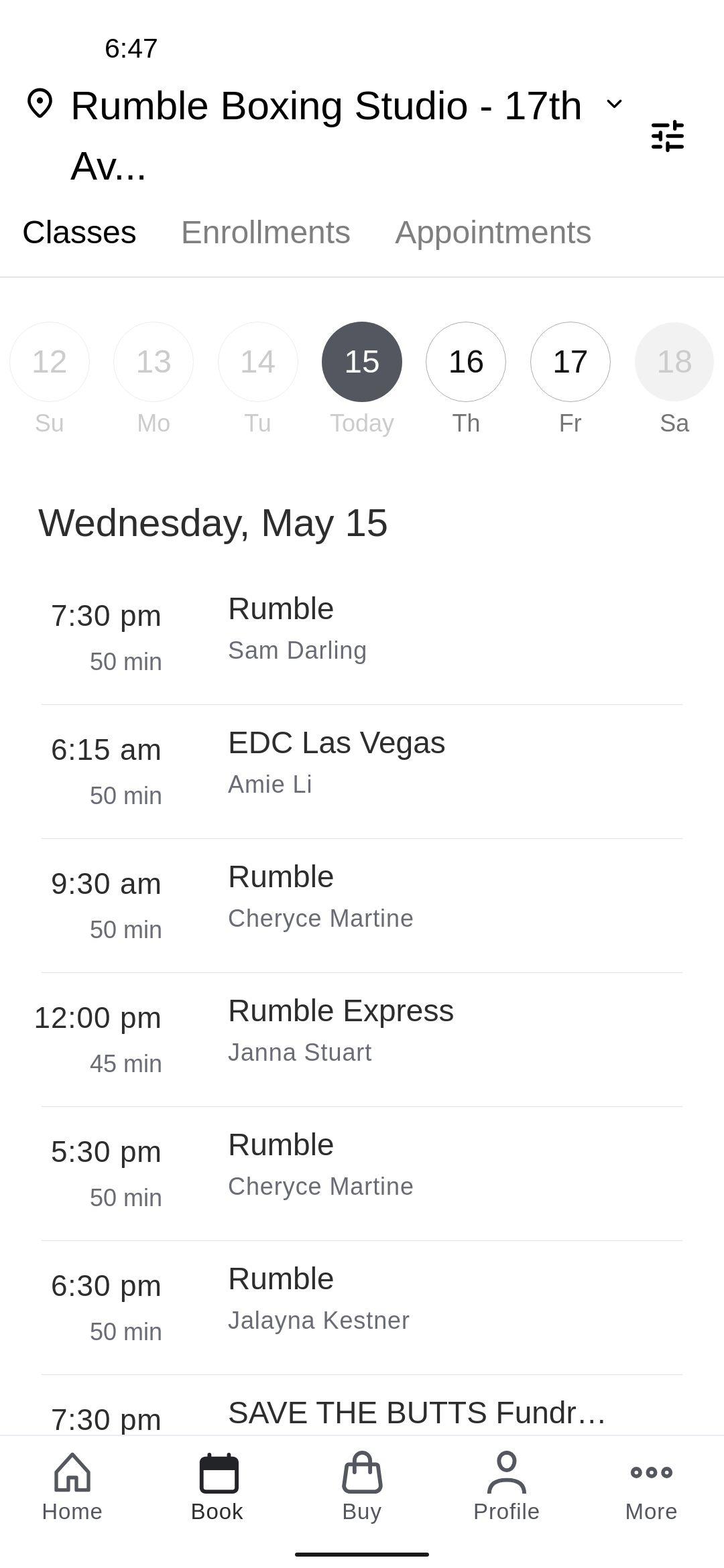Select Friday the 17th
The height and width of the screenshot is (1568, 724).
click(570, 362)
